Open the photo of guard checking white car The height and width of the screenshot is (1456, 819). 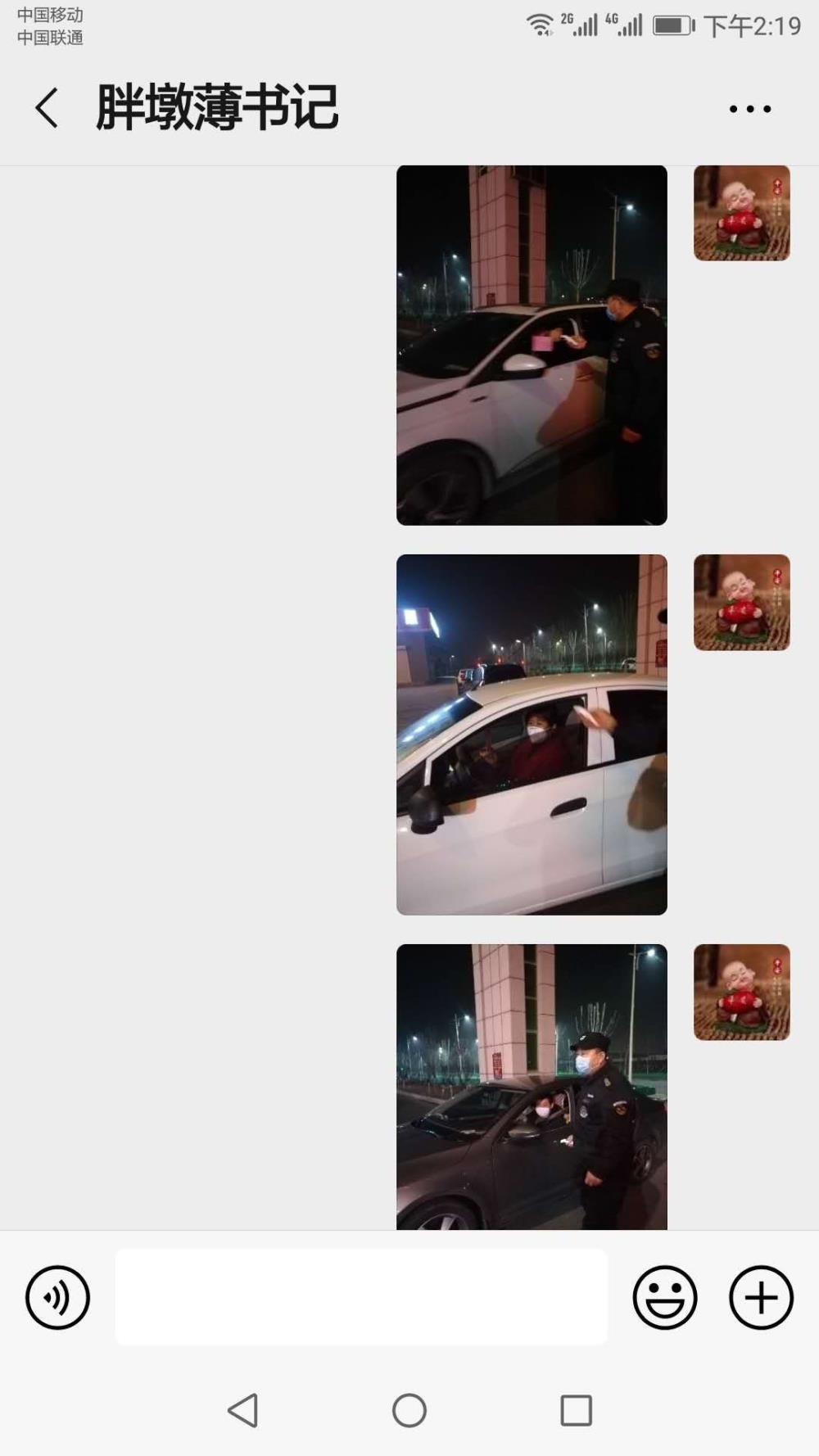point(532,345)
